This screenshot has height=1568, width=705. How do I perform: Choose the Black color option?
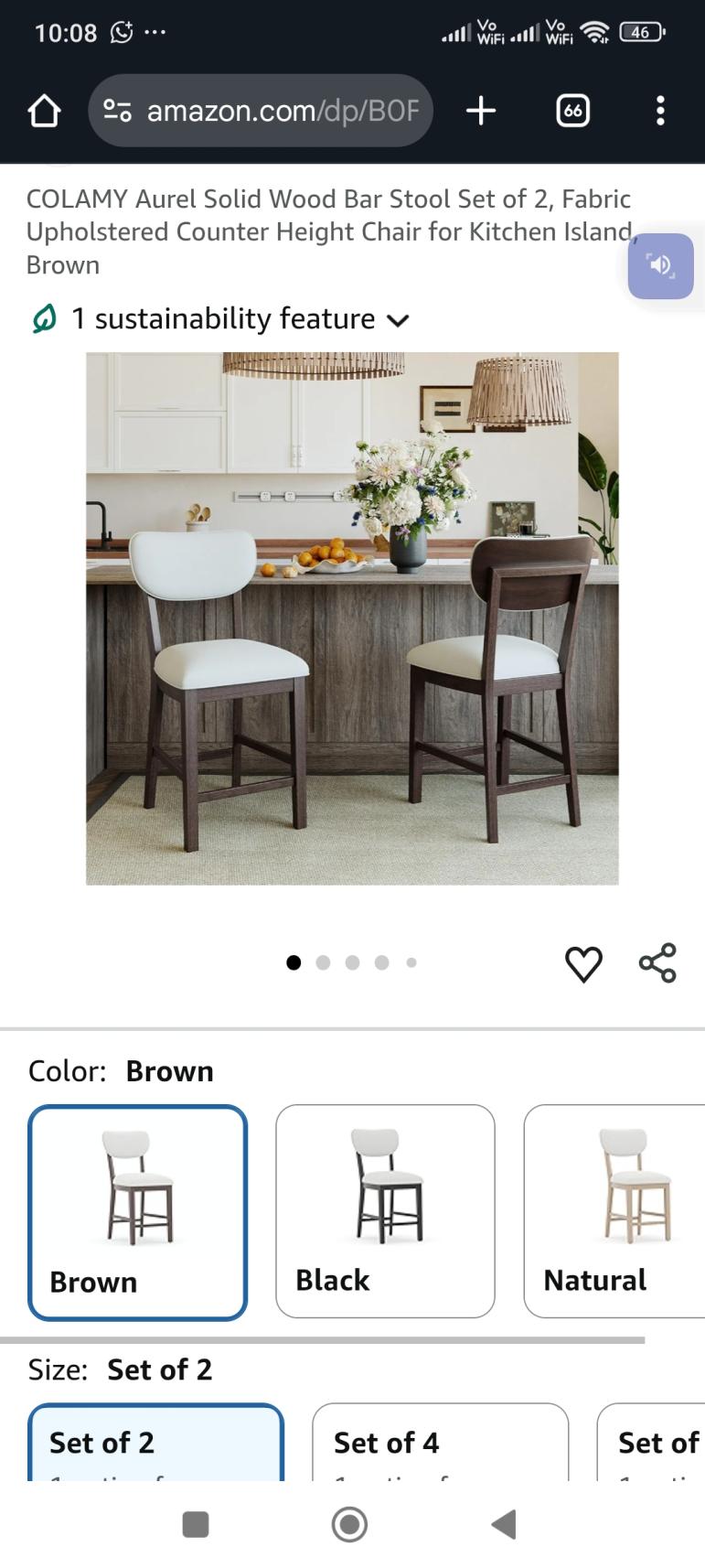[385, 1211]
